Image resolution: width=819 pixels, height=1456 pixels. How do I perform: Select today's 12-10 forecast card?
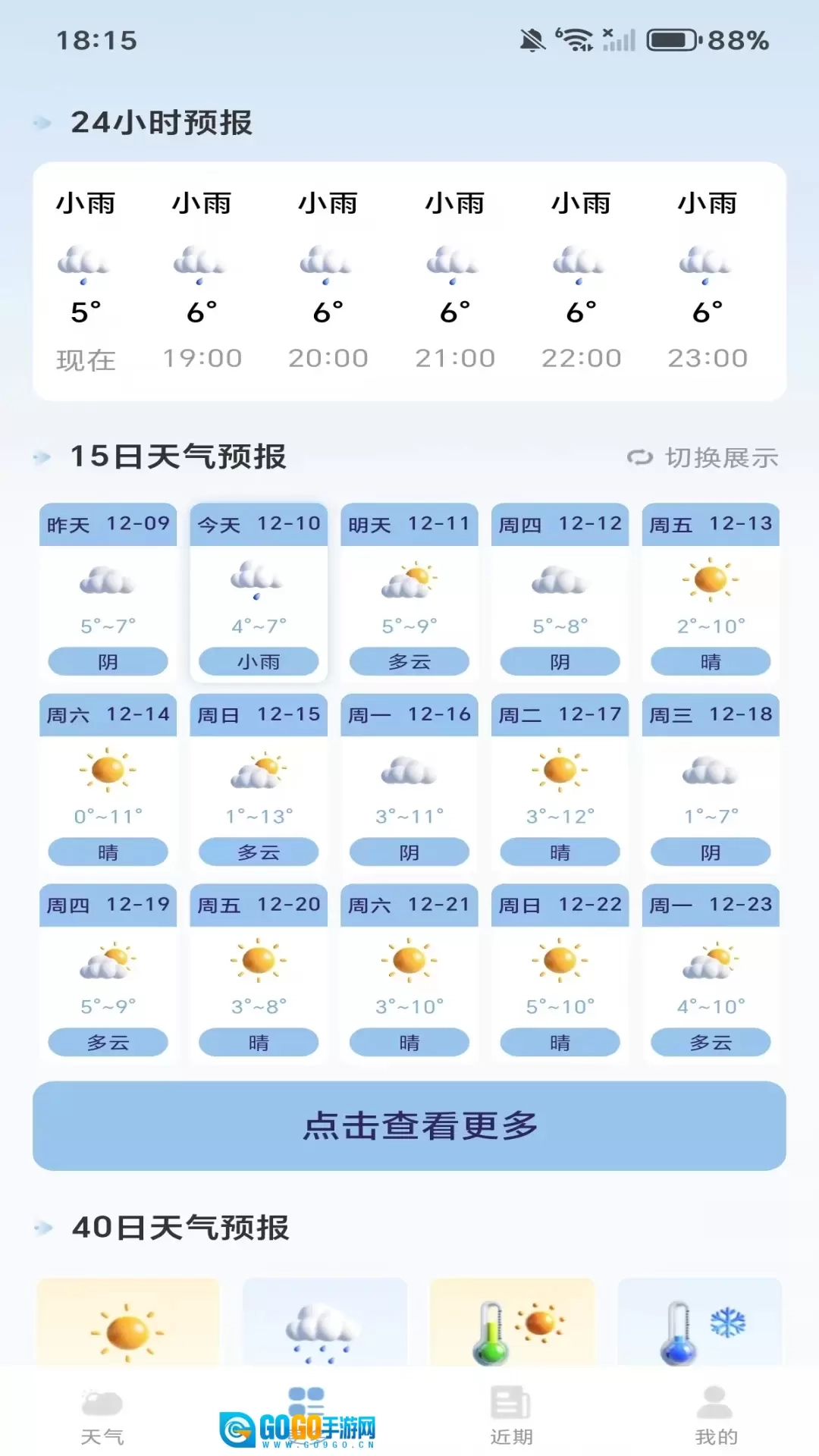pyautogui.click(x=259, y=591)
